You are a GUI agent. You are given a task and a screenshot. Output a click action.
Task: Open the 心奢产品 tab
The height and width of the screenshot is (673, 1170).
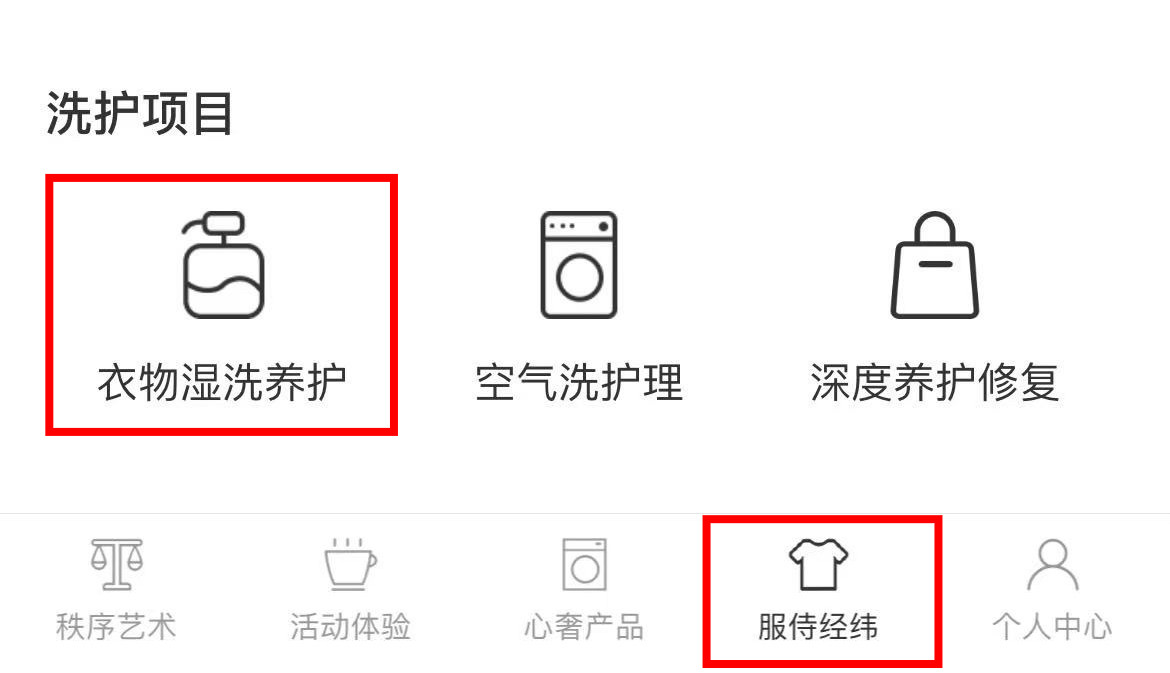click(x=584, y=590)
